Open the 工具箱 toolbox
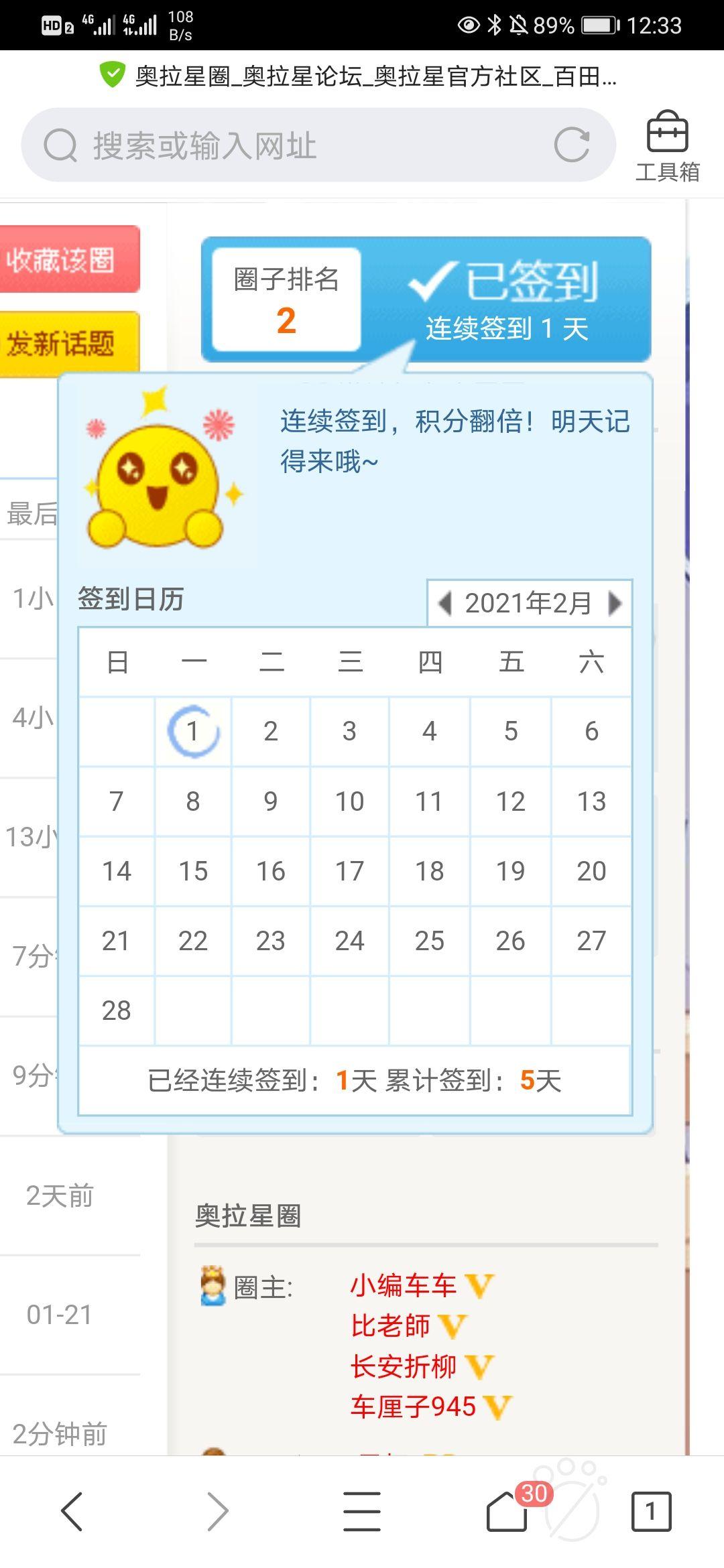The width and height of the screenshot is (724, 1568). pyautogui.click(x=667, y=146)
